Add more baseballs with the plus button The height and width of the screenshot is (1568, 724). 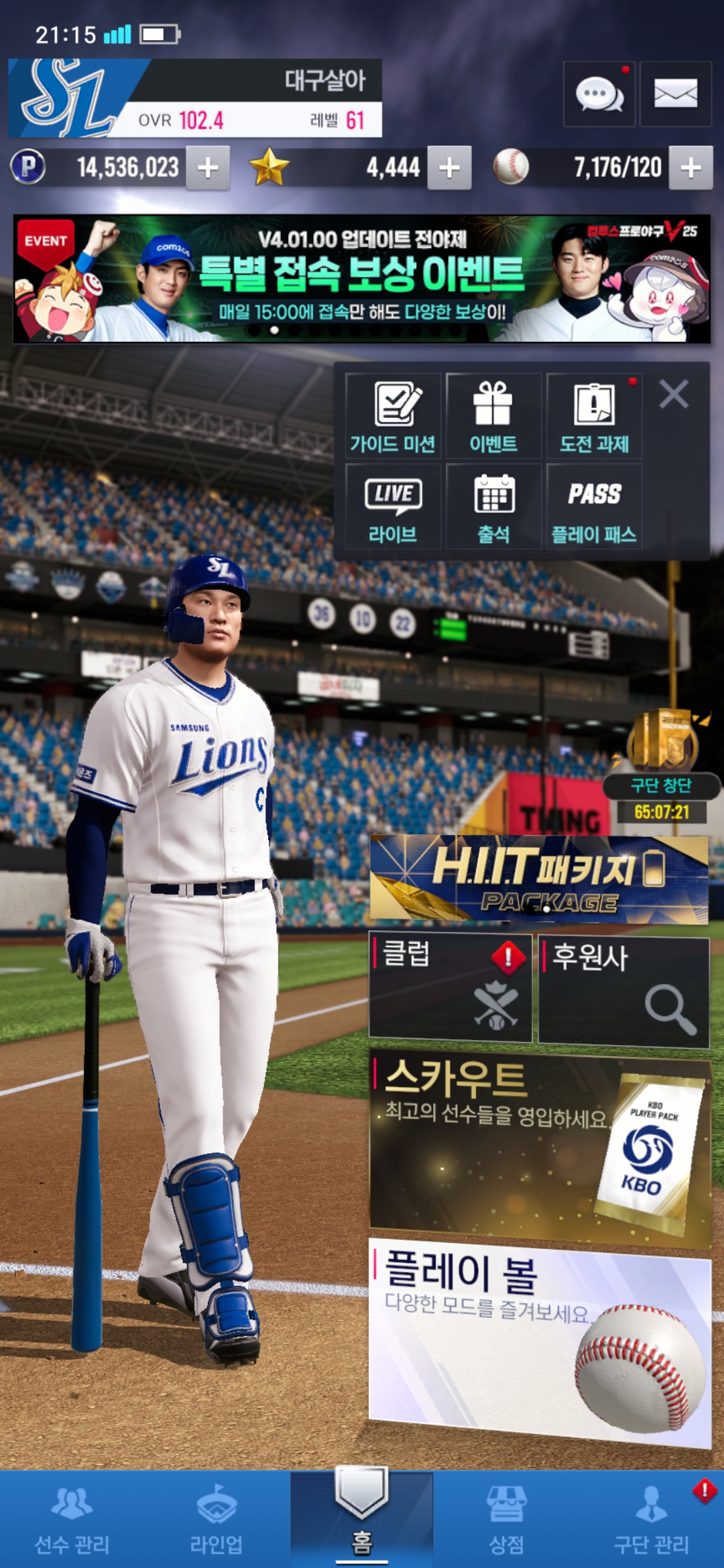[x=690, y=168]
